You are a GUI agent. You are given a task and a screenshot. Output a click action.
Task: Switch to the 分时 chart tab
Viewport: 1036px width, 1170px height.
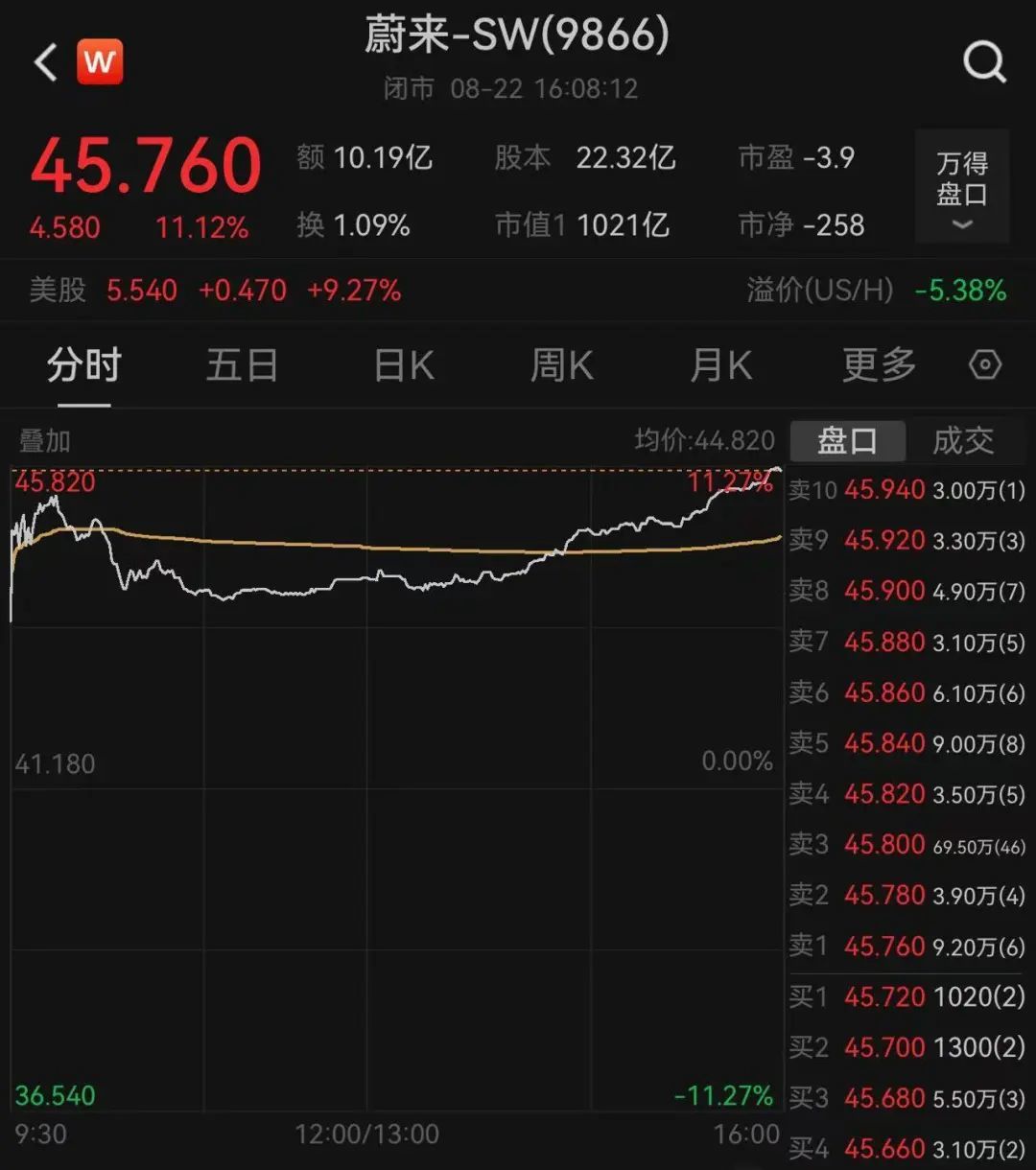pos(84,365)
